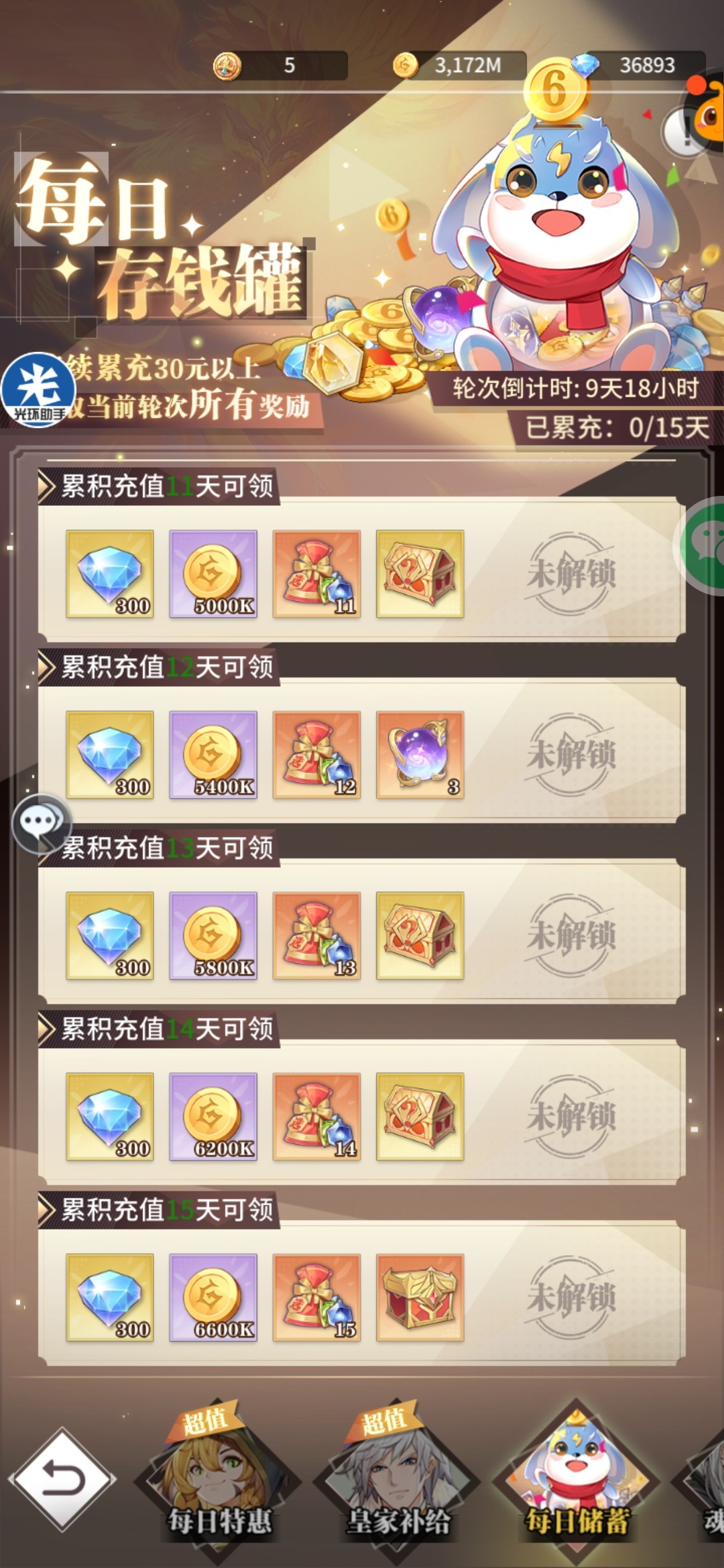View the gift bag reward for day 13
724x1568 pixels.
[x=316, y=935]
